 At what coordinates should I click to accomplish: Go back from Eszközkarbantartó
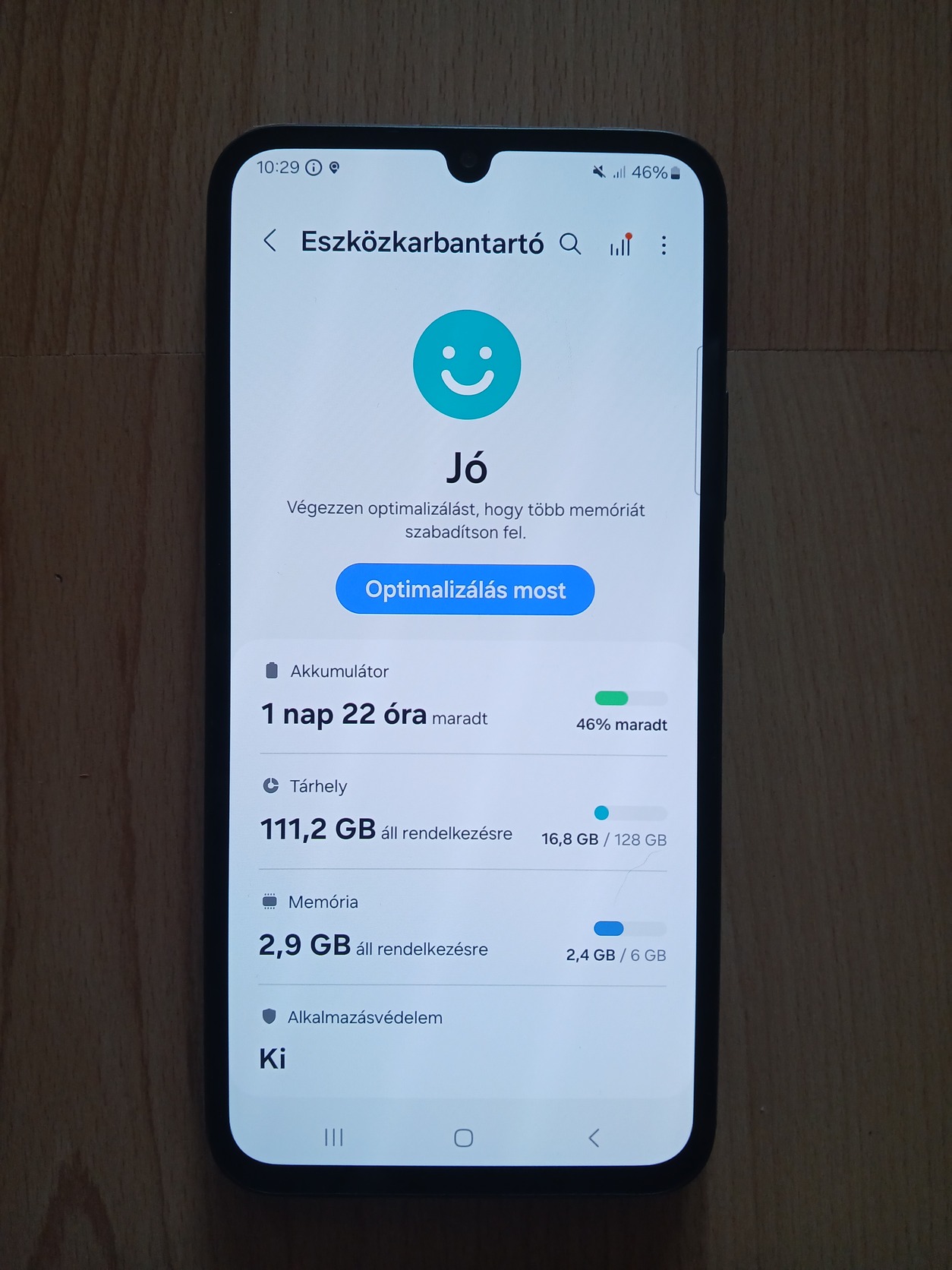pyautogui.click(x=270, y=242)
